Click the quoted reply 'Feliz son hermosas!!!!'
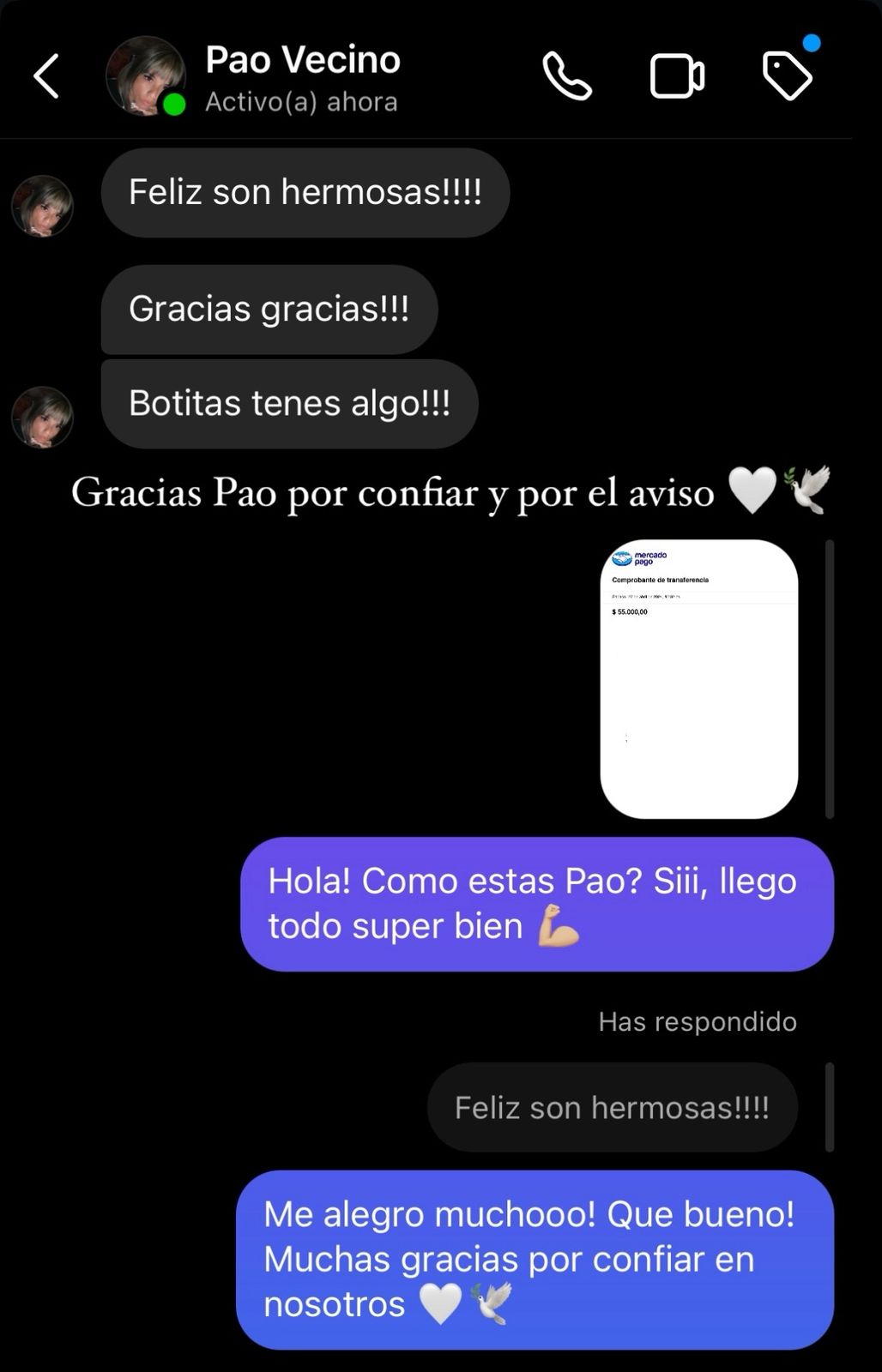 click(x=612, y=1107)
